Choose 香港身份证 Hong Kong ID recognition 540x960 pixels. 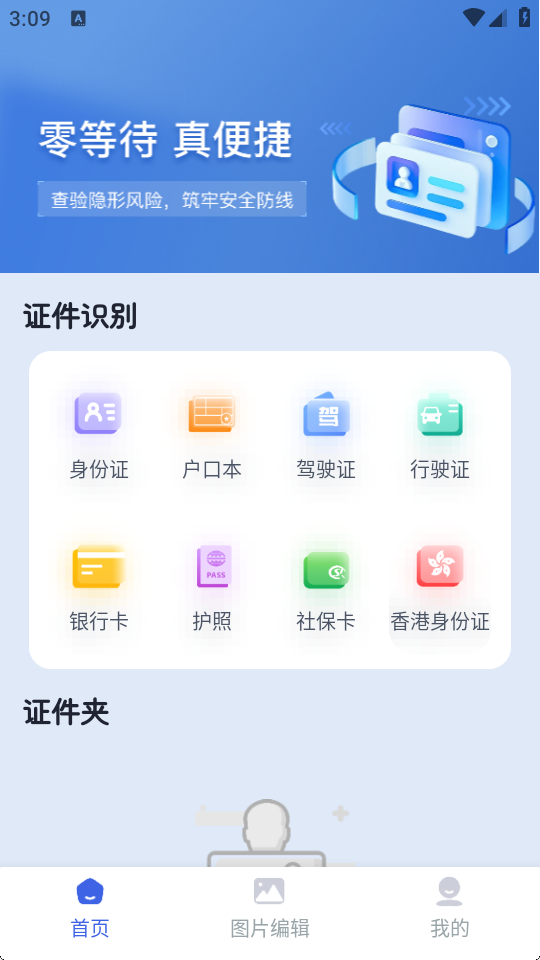(x=440, y=589)
